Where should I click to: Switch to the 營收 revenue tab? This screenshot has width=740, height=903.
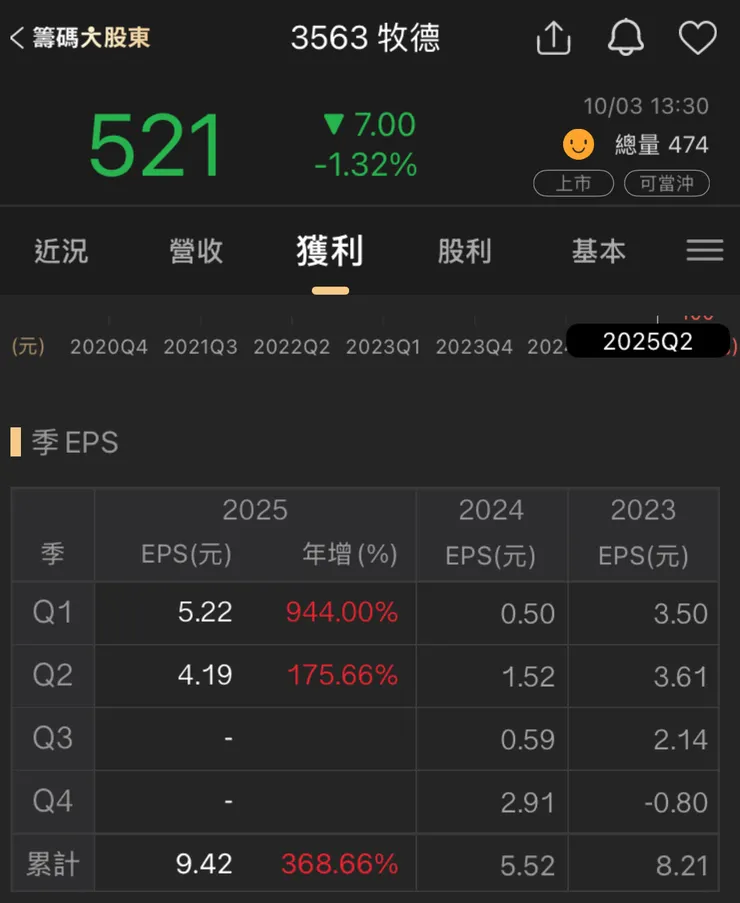click(x=195, y=252)
